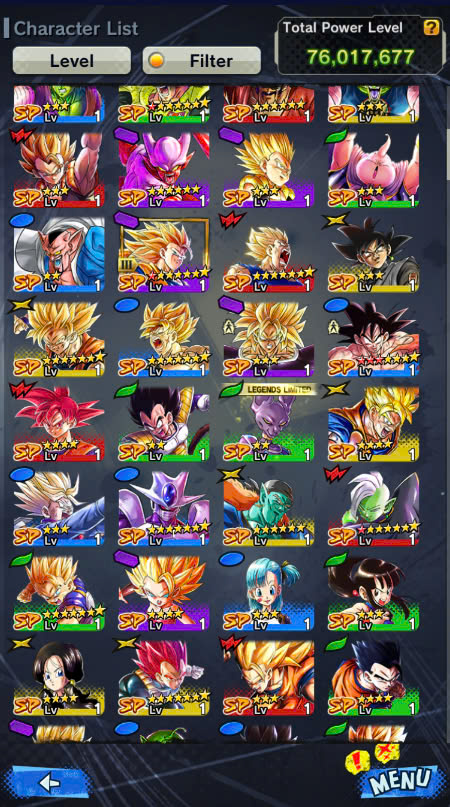This screenshot has height=807, width=450.
Task: Select the pink Majin Buu character card
Action: coord(373,170)
